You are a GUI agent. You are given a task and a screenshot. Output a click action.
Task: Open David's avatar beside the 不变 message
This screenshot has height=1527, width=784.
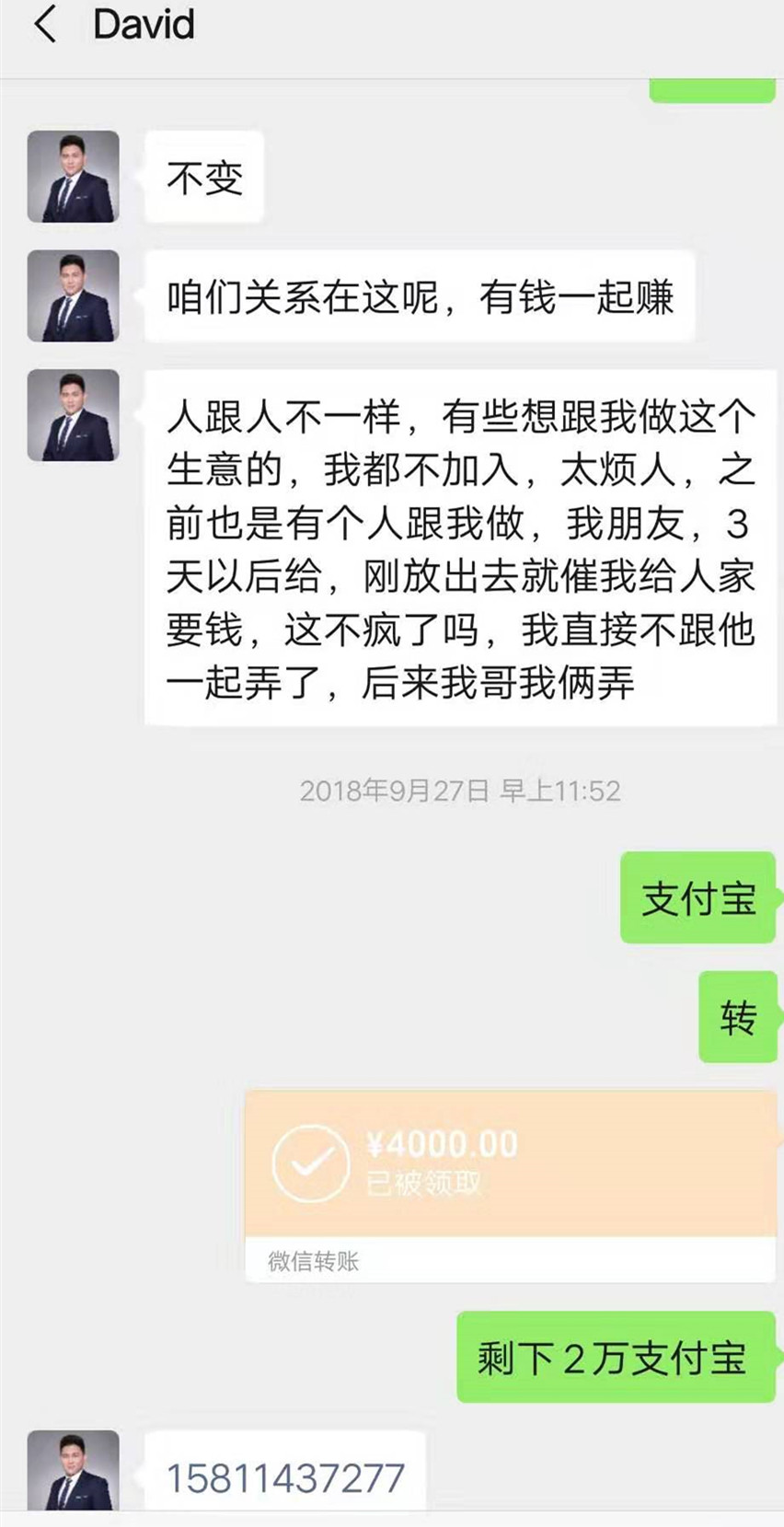(x=74, y=177)
